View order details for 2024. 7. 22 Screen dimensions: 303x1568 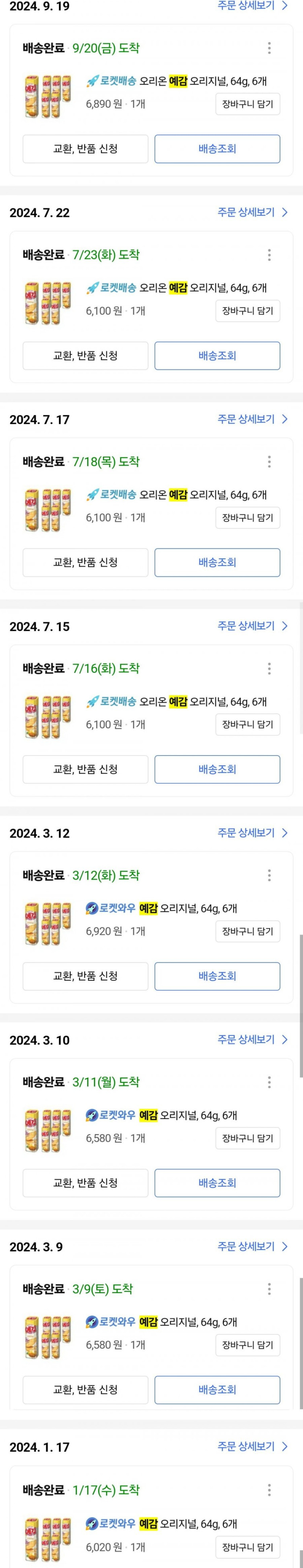point(252,213)
